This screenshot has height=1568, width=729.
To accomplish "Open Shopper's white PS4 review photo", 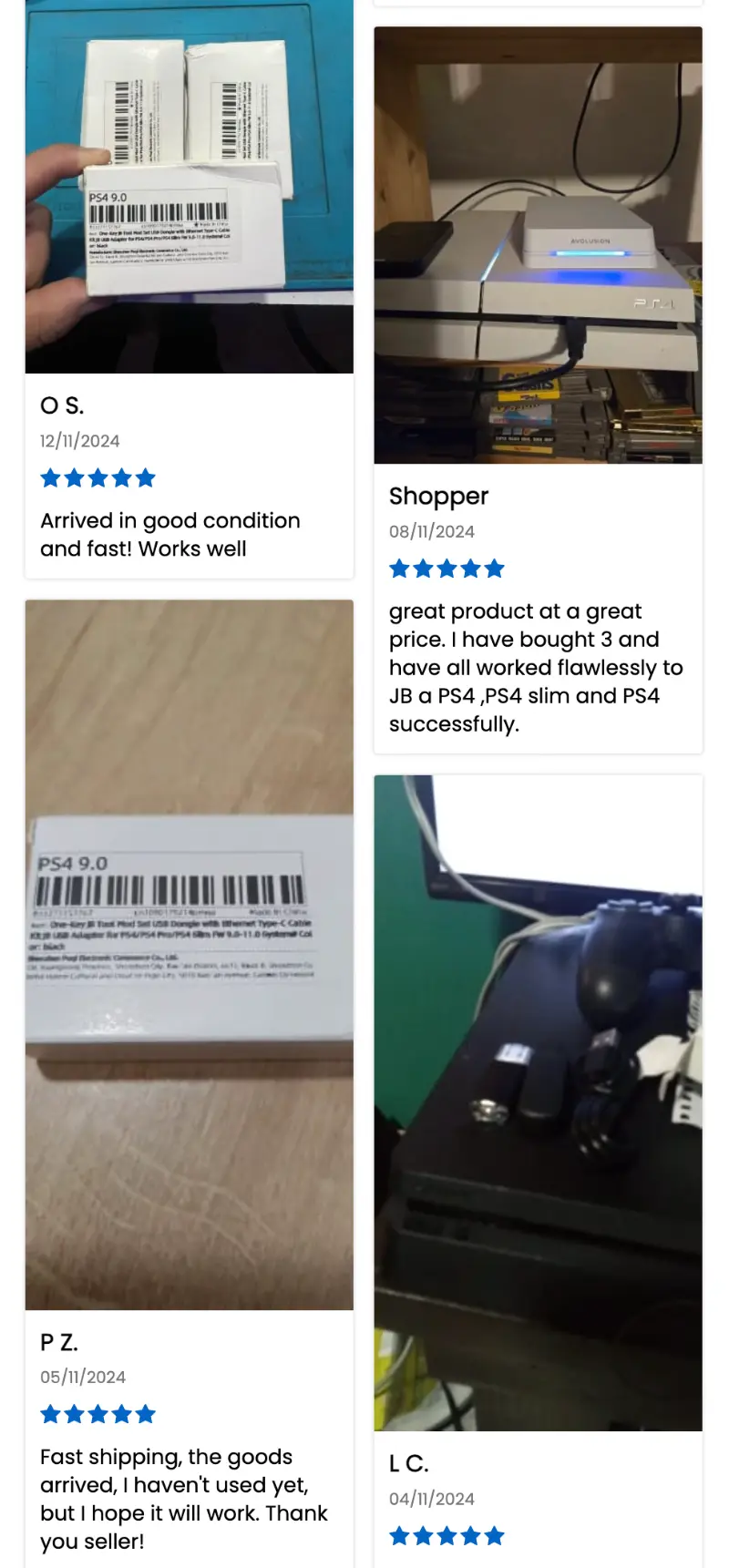I will click(x=538, y=245).
